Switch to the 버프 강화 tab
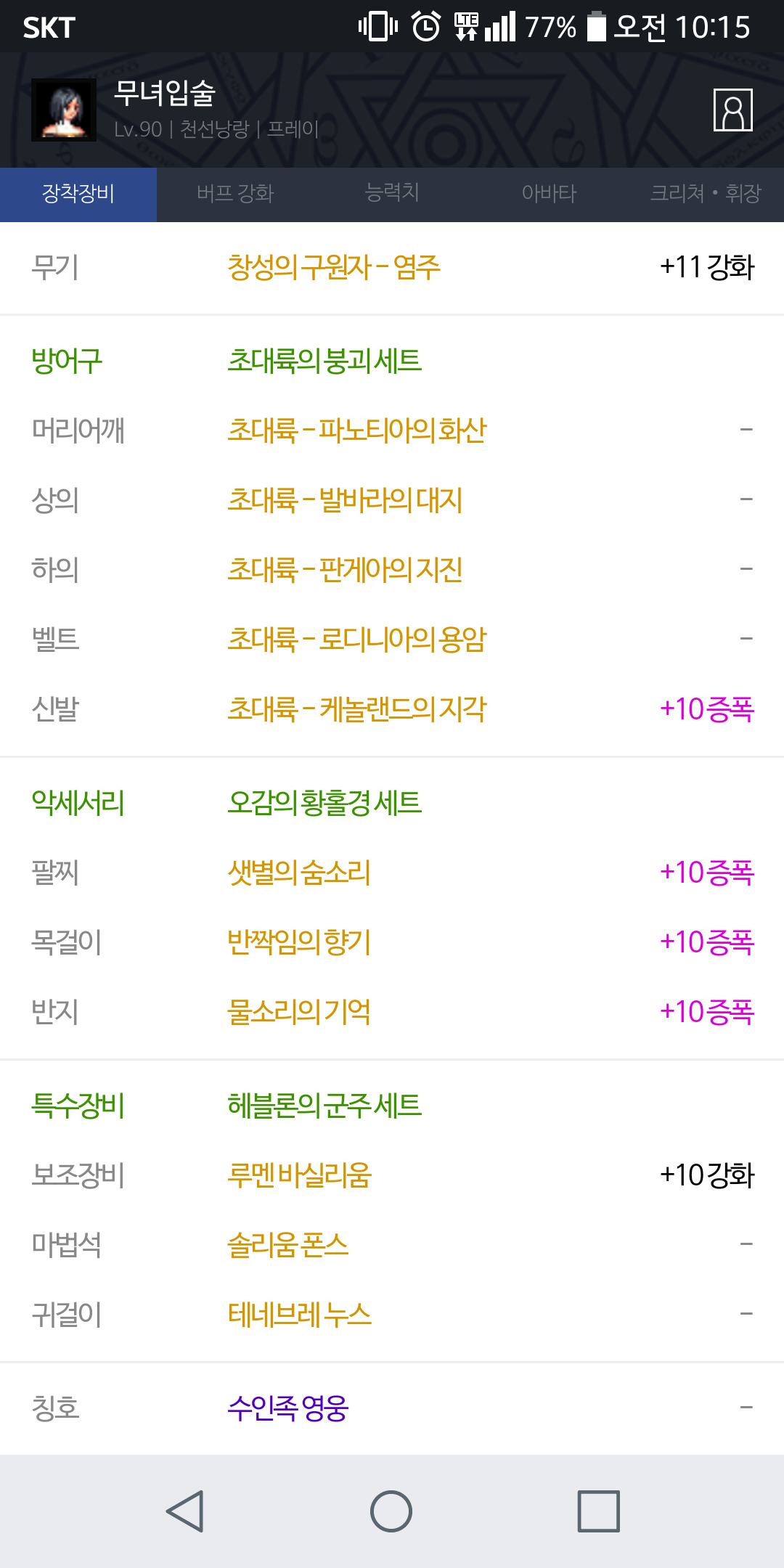Screen dimensions: 784x1568 (235, 194)
